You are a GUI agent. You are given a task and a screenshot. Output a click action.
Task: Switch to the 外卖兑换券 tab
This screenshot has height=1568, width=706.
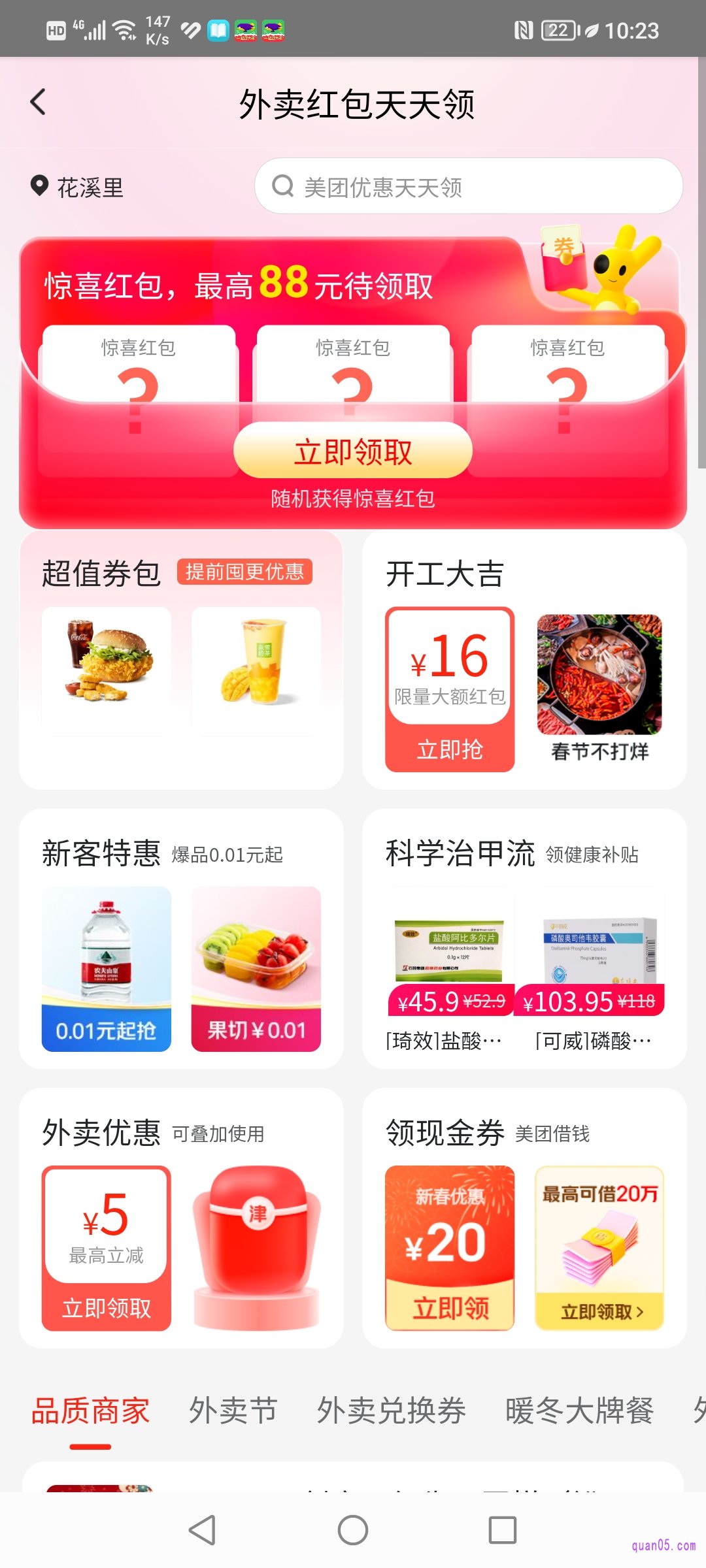(391, 1411)
